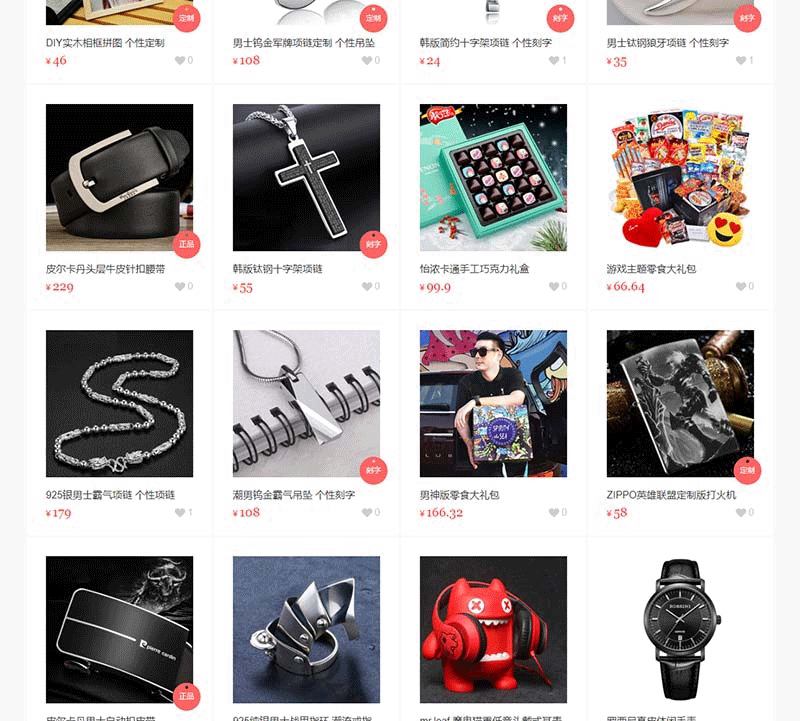Open the 男神版零食大礼包 product
The height and width of the screenshot is (721, 800).
[x=493, y=403]
